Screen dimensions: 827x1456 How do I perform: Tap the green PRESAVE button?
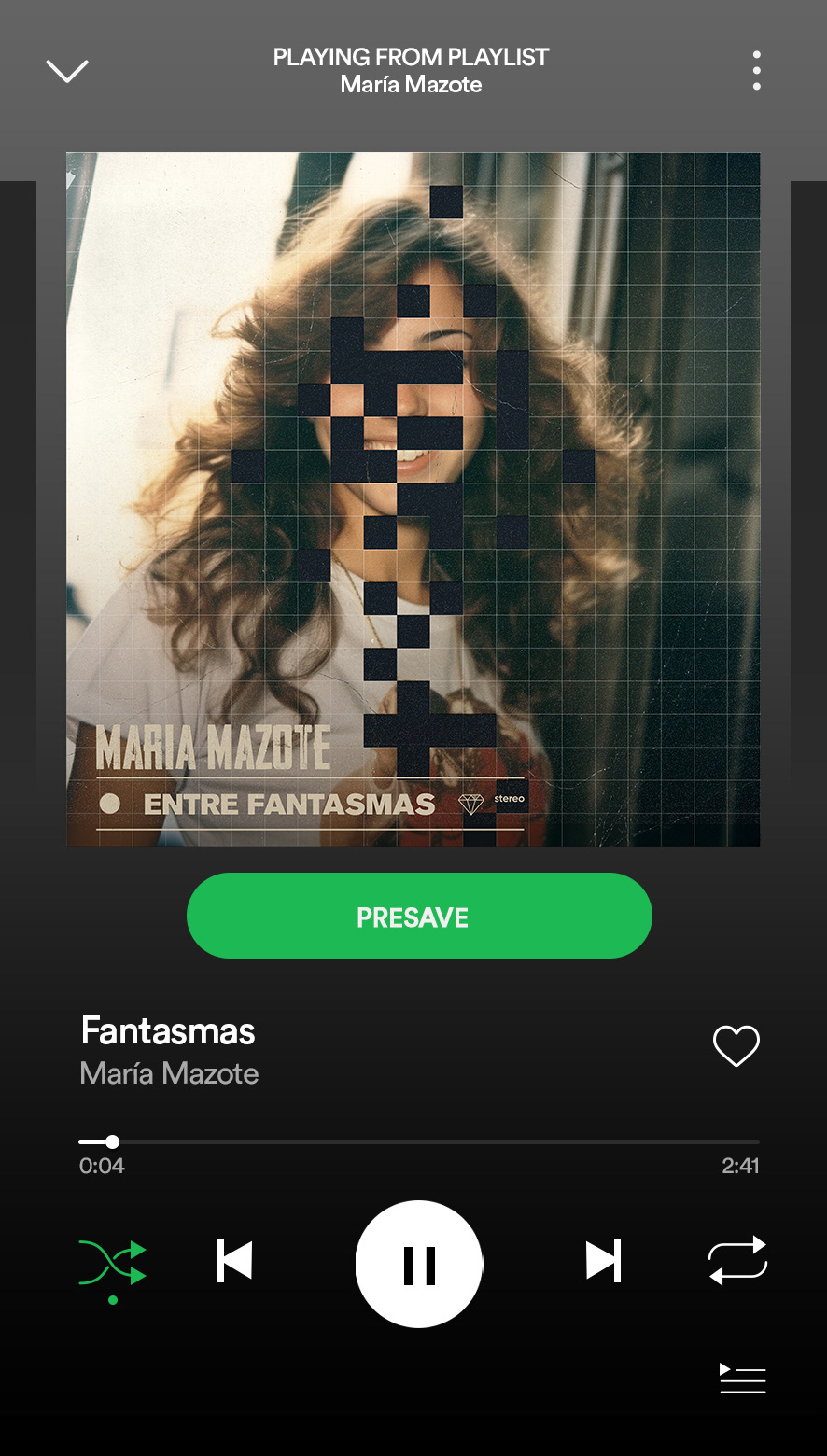[x=419, y=916]
